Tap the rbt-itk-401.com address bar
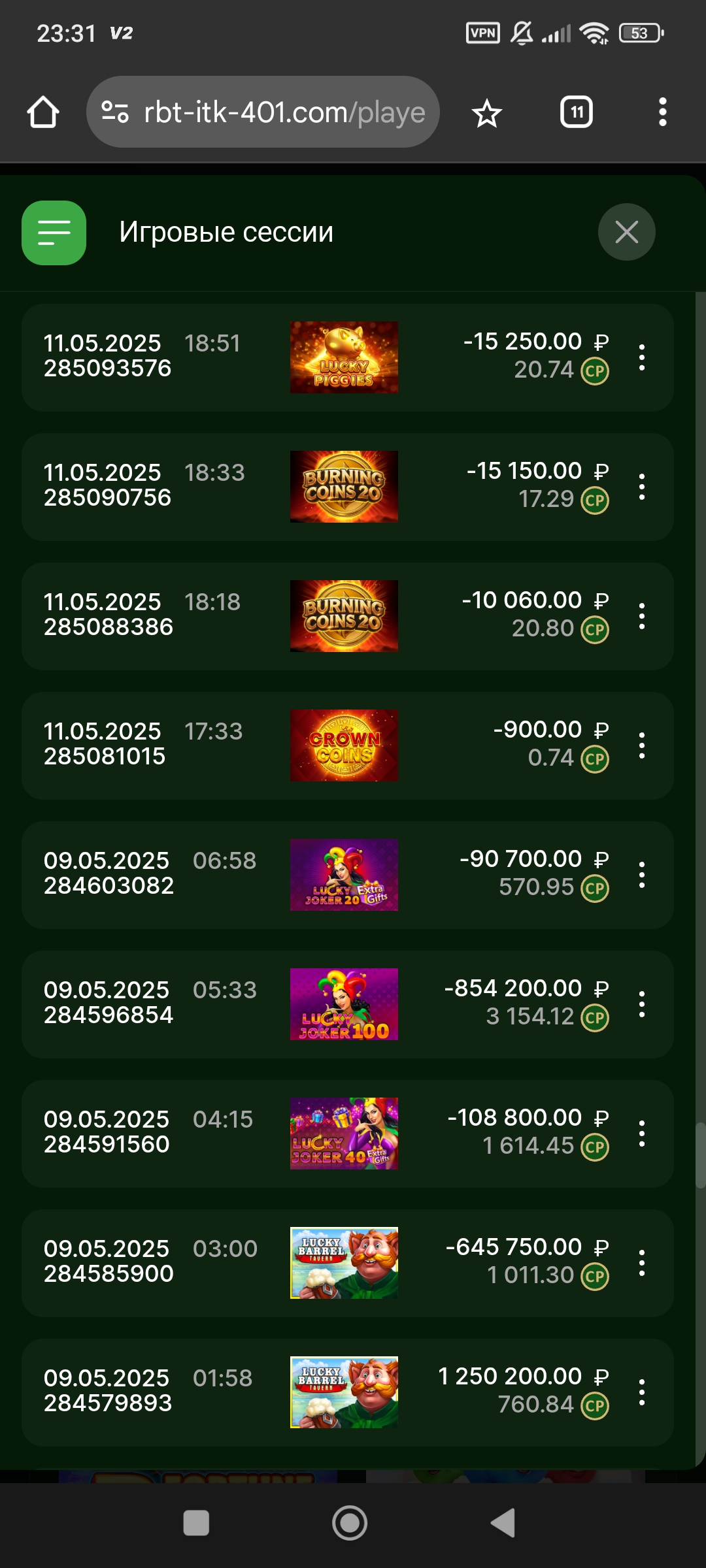Viewport: 706px width, 1568px height. pos(275,112)
